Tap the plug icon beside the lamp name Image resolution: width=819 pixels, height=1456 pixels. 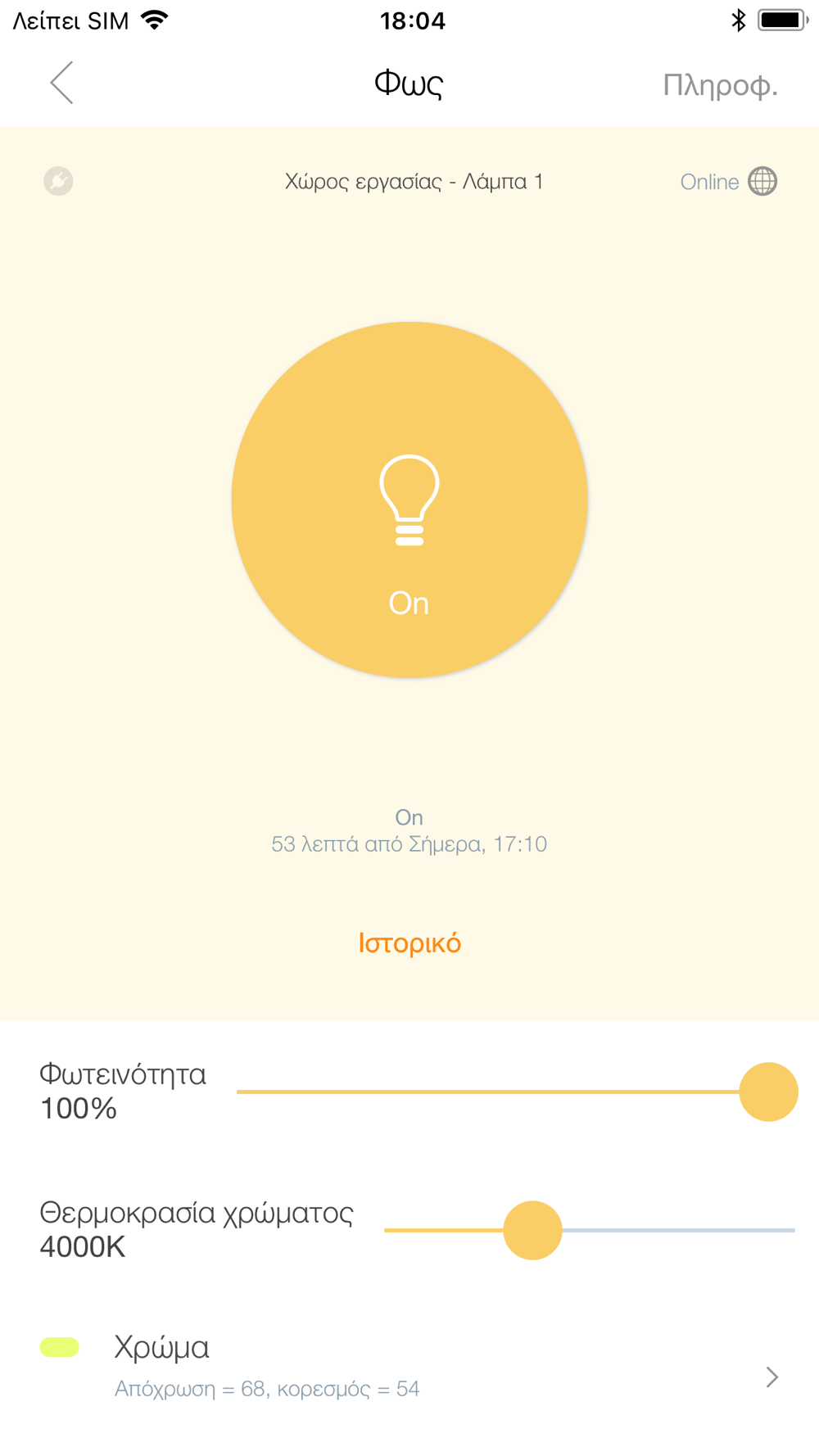(58, 181)
